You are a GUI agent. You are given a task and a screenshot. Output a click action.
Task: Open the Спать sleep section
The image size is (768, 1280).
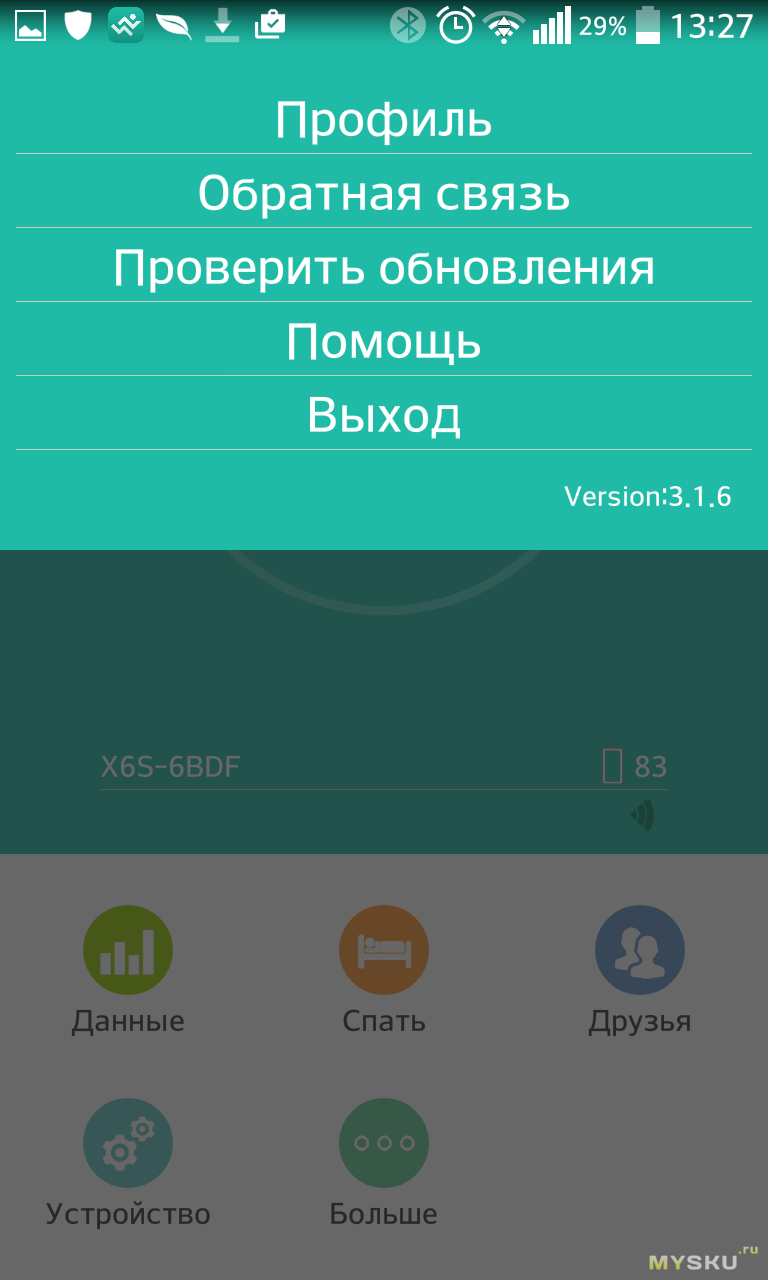384,950
